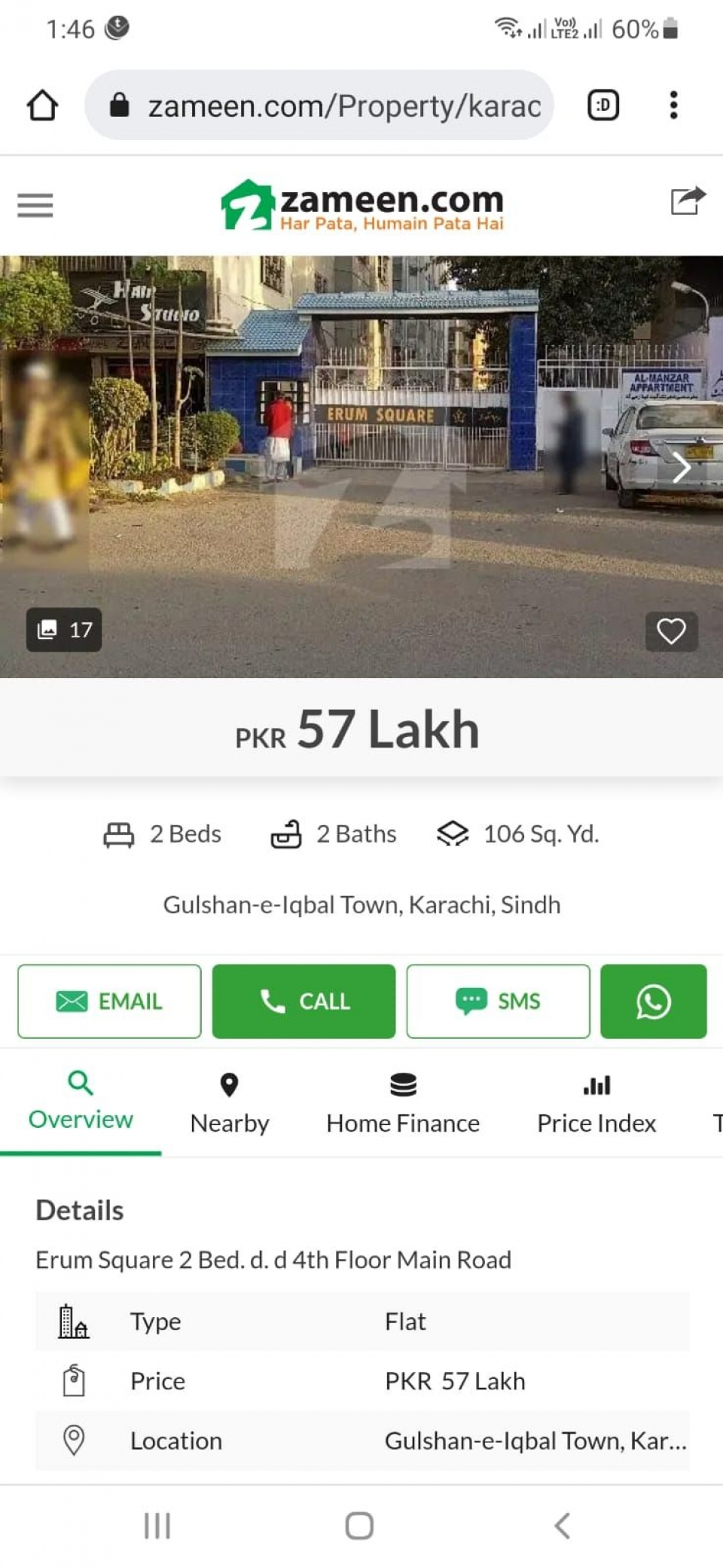Open the browser overflow menu
Screen dimensions: 723x1568
673,105
